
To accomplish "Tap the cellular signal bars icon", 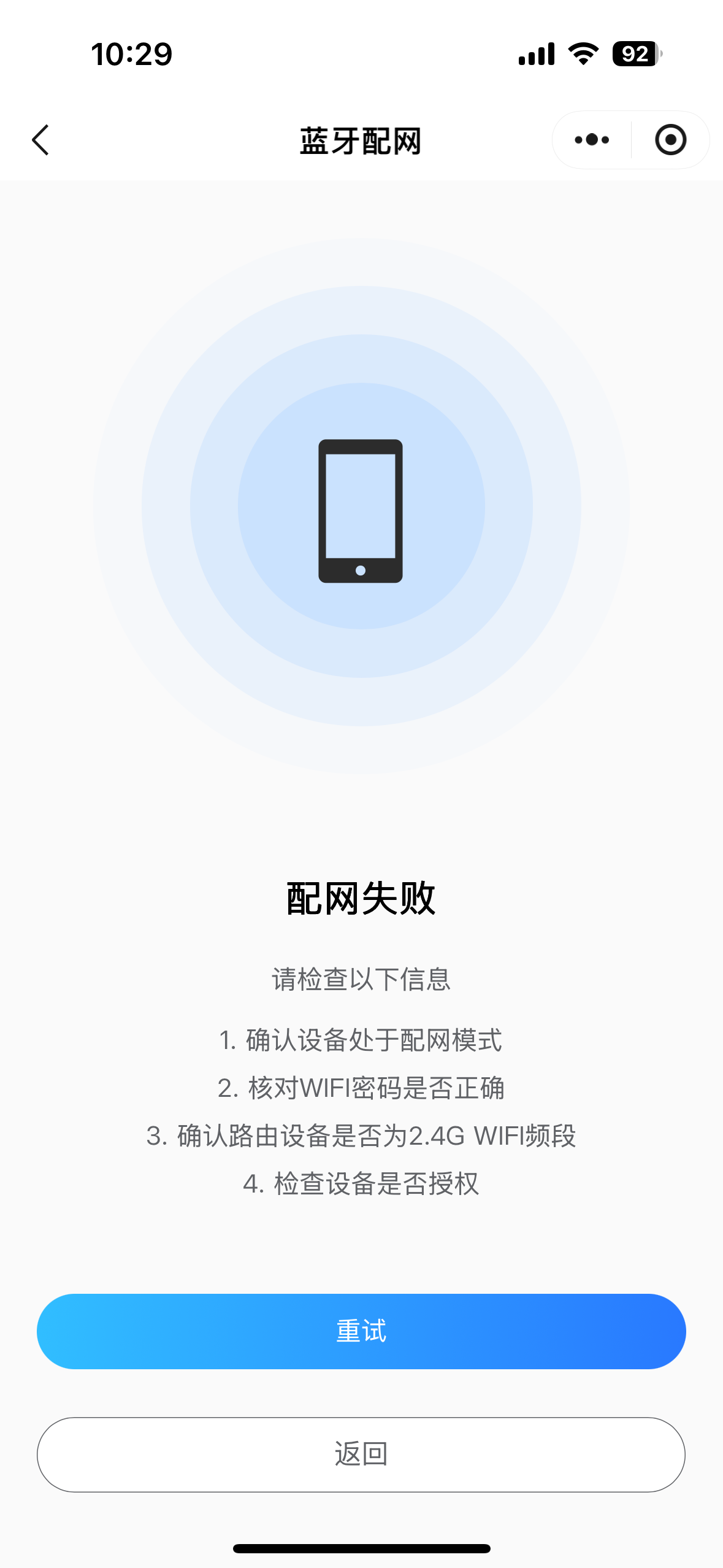I will coord(535,54).
